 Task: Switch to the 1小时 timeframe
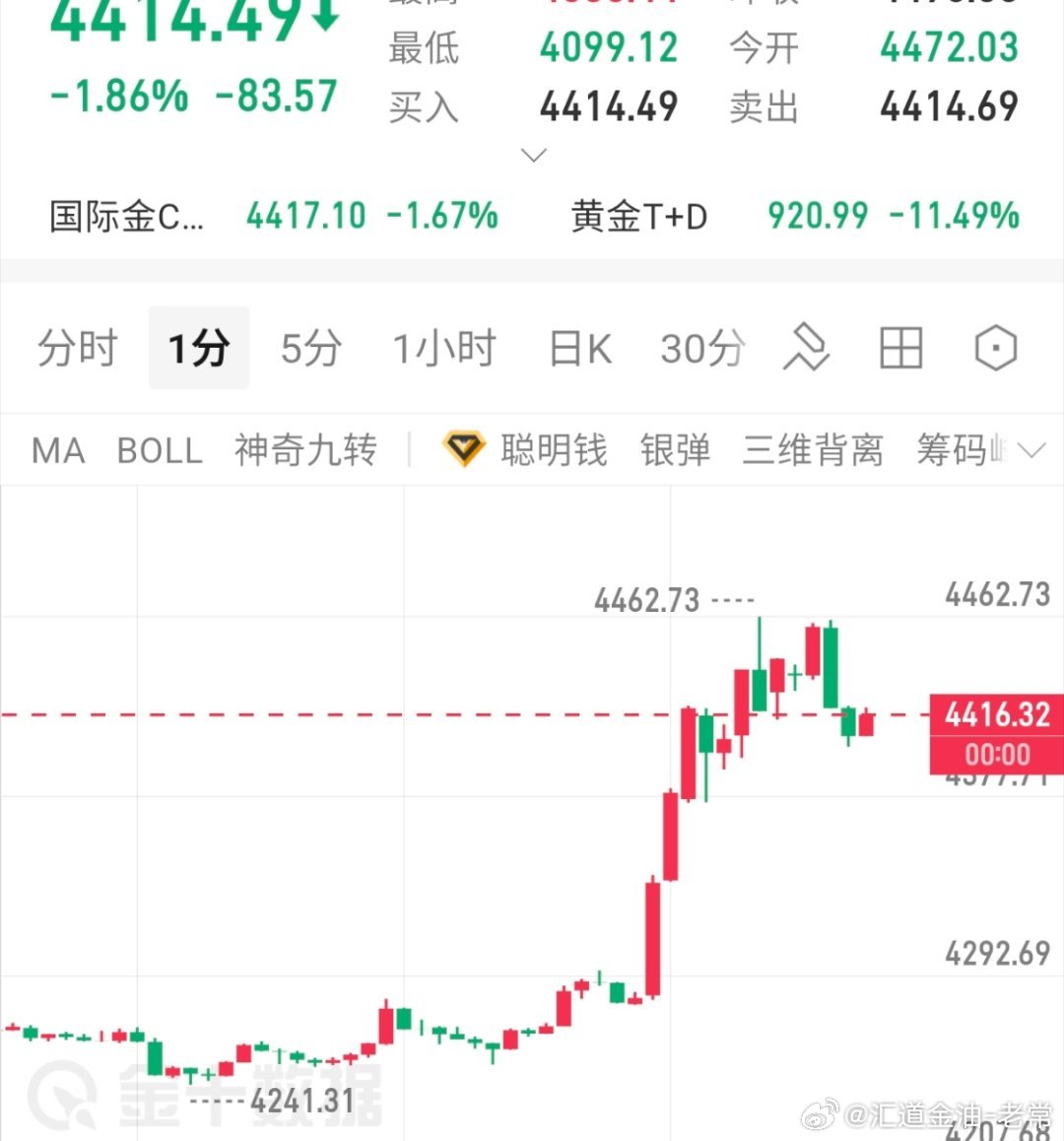coord(442,347)
